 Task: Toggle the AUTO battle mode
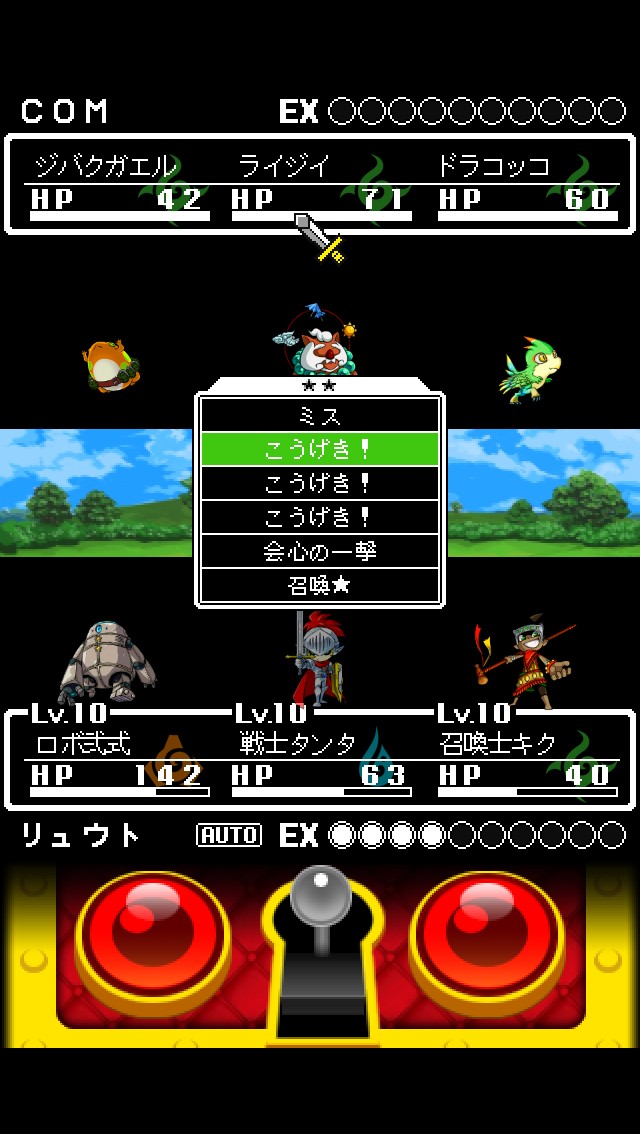click(229, 835)
